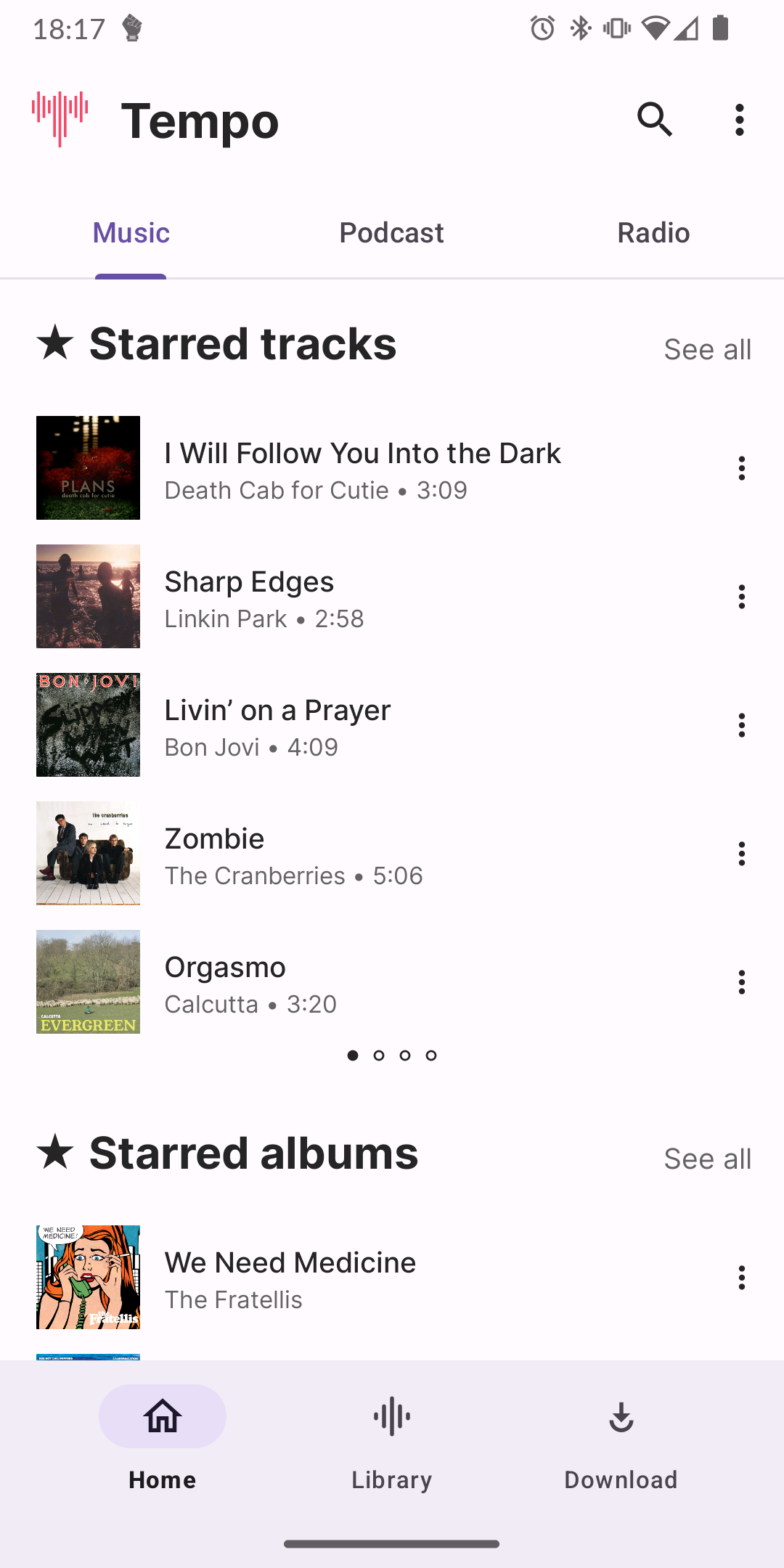Switch to the Podcast tab
Image resolution: width=784 pixels, height=1568 pixels.
391,233
